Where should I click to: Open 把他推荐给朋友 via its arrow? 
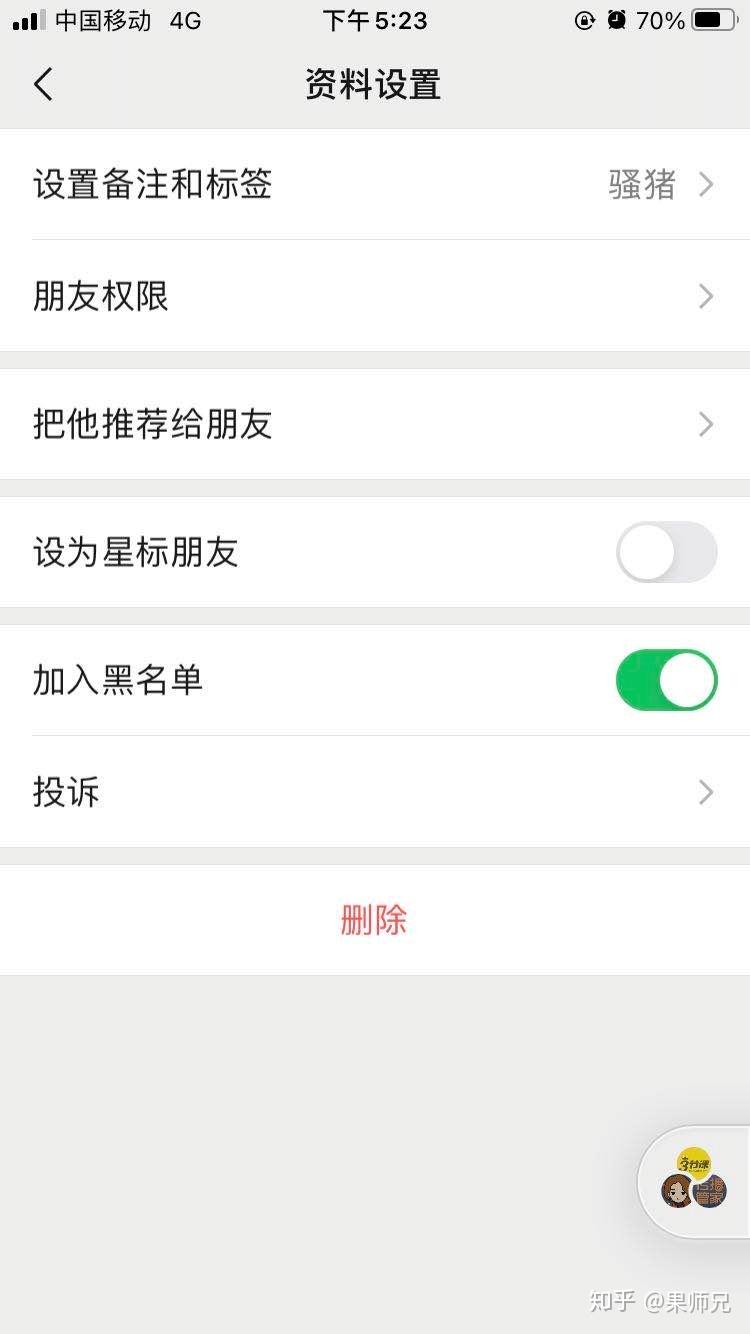point(706,424)
